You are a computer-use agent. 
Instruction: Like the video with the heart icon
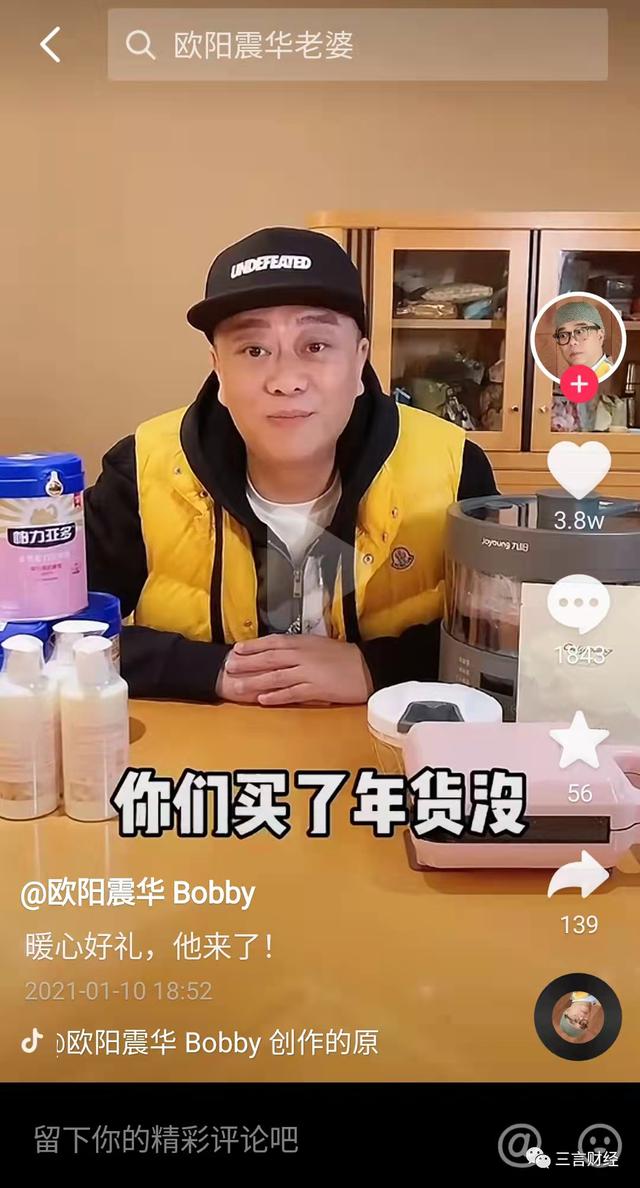[579, 470]
